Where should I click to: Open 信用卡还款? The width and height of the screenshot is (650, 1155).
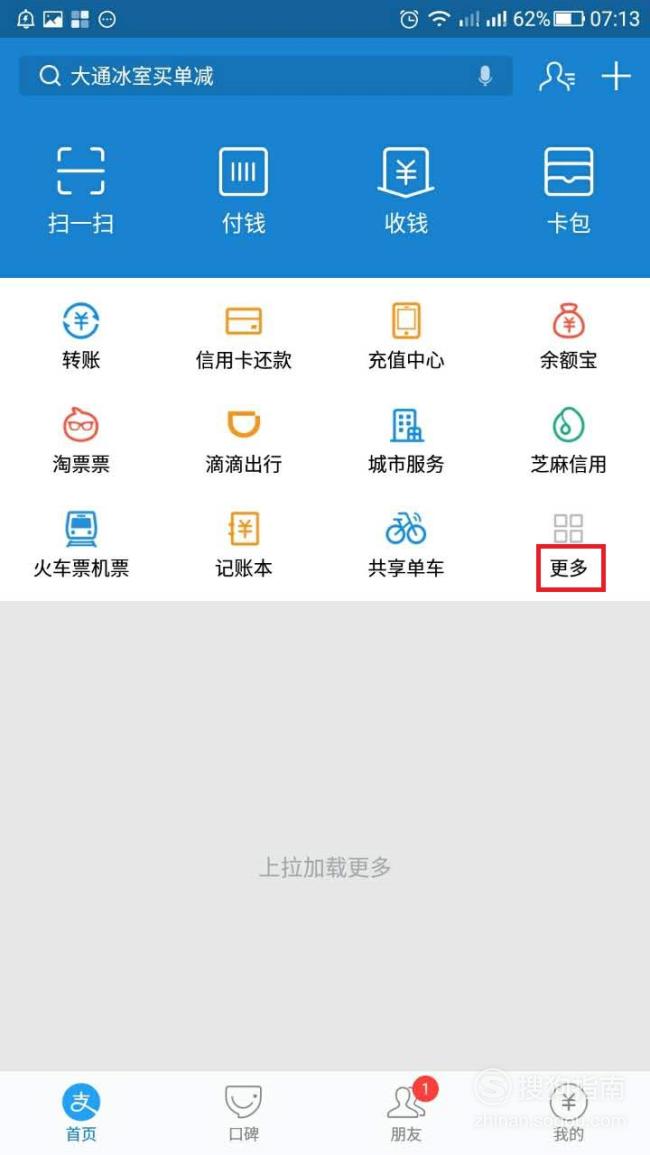(x=243, y=338)
